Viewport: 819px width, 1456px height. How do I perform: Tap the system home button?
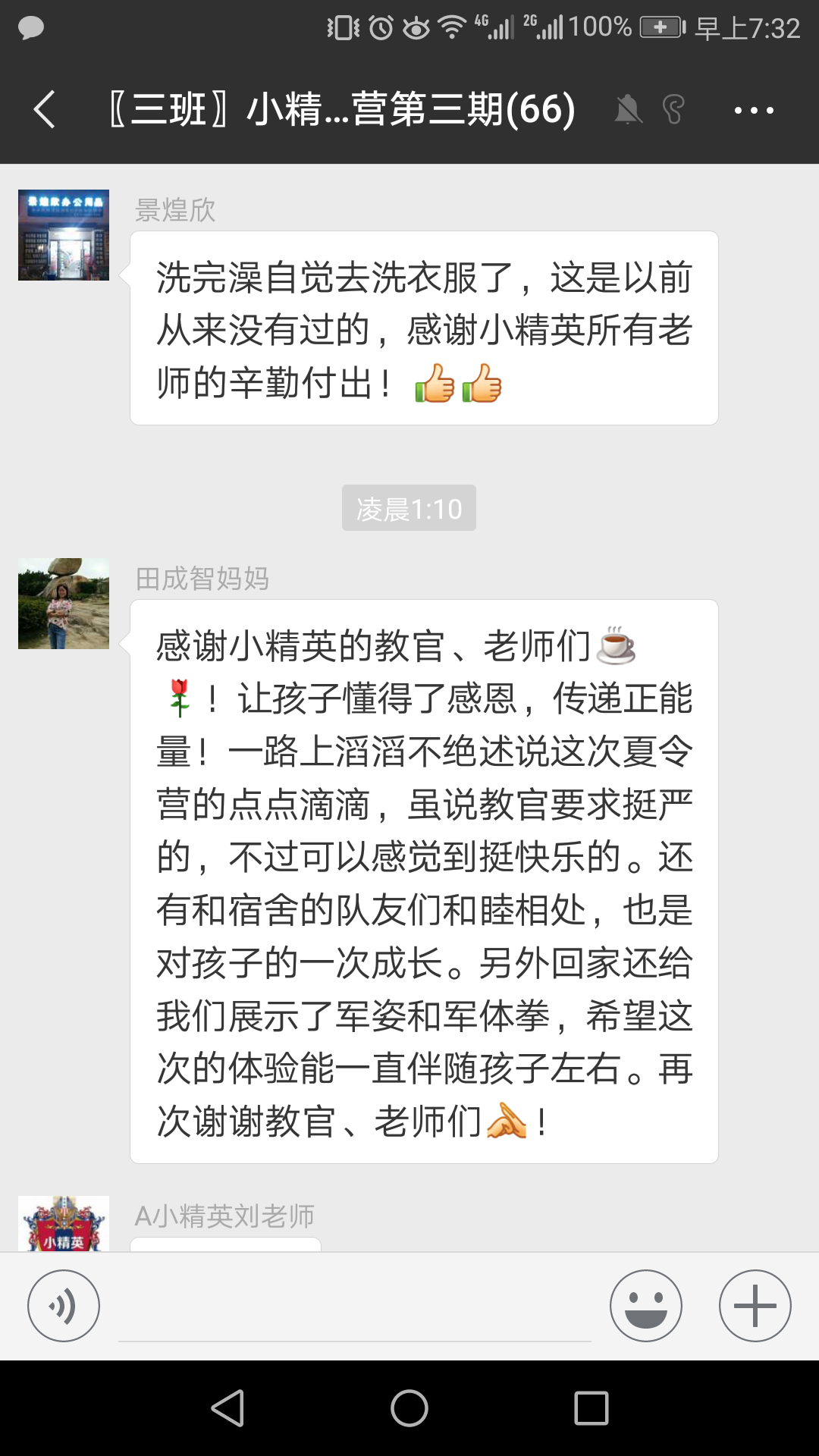[x=409, y=1408]
